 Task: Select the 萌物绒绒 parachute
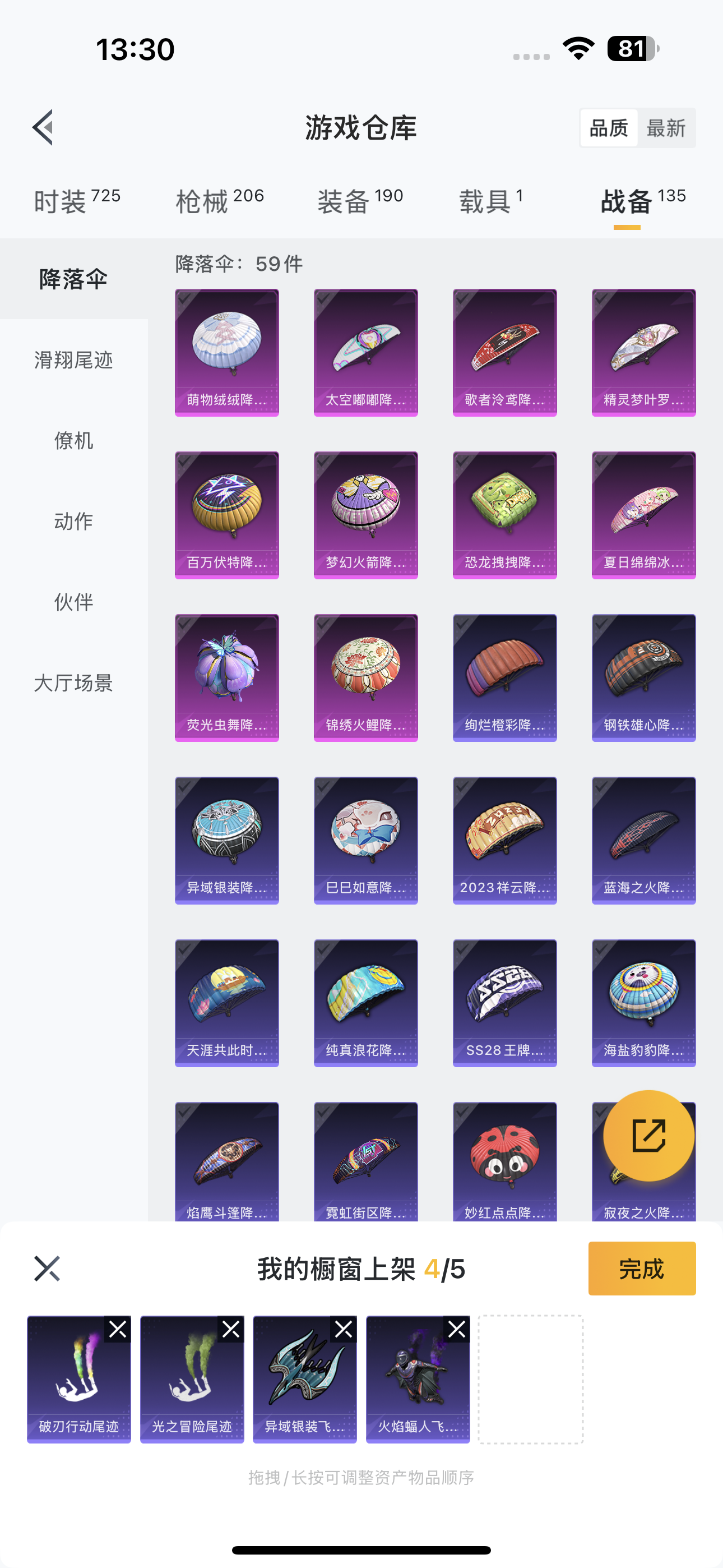(226, 352)
